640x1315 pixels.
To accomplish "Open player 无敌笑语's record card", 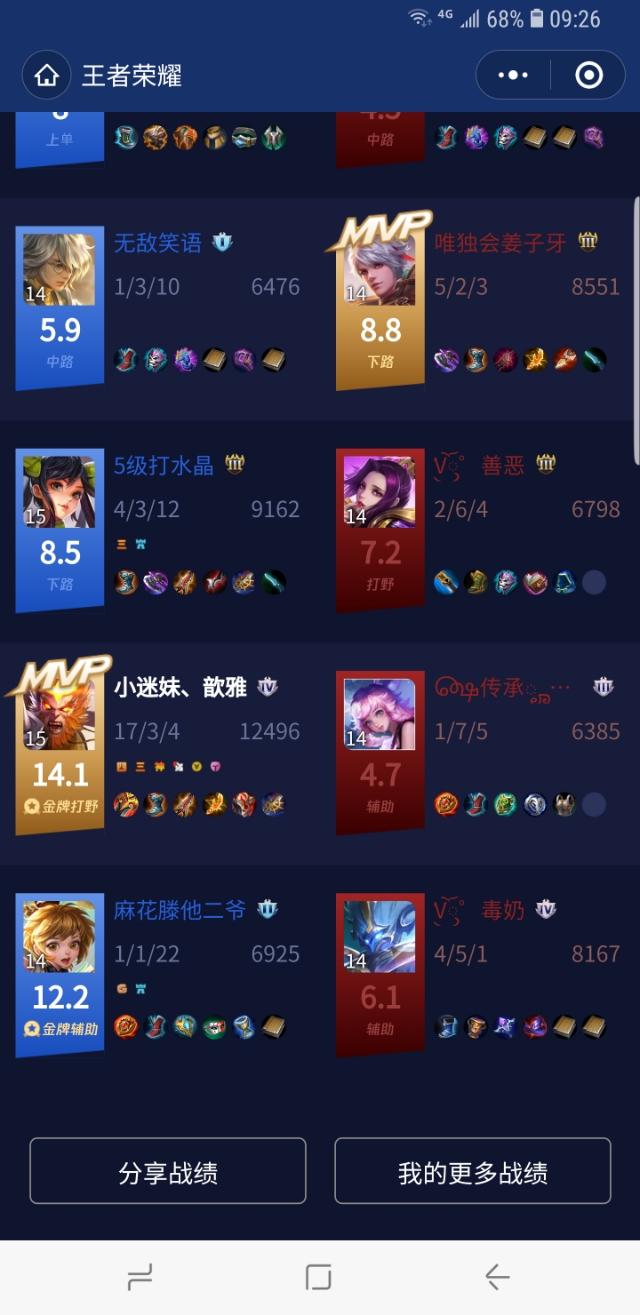I will [160, 309].
